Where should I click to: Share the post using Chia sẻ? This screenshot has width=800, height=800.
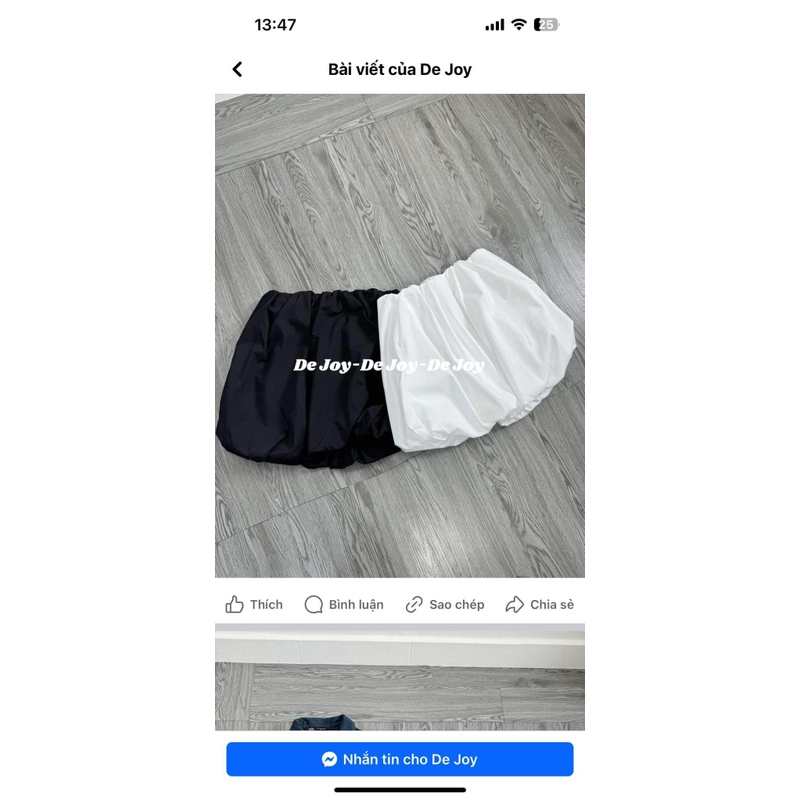click(x=540, y=605)
